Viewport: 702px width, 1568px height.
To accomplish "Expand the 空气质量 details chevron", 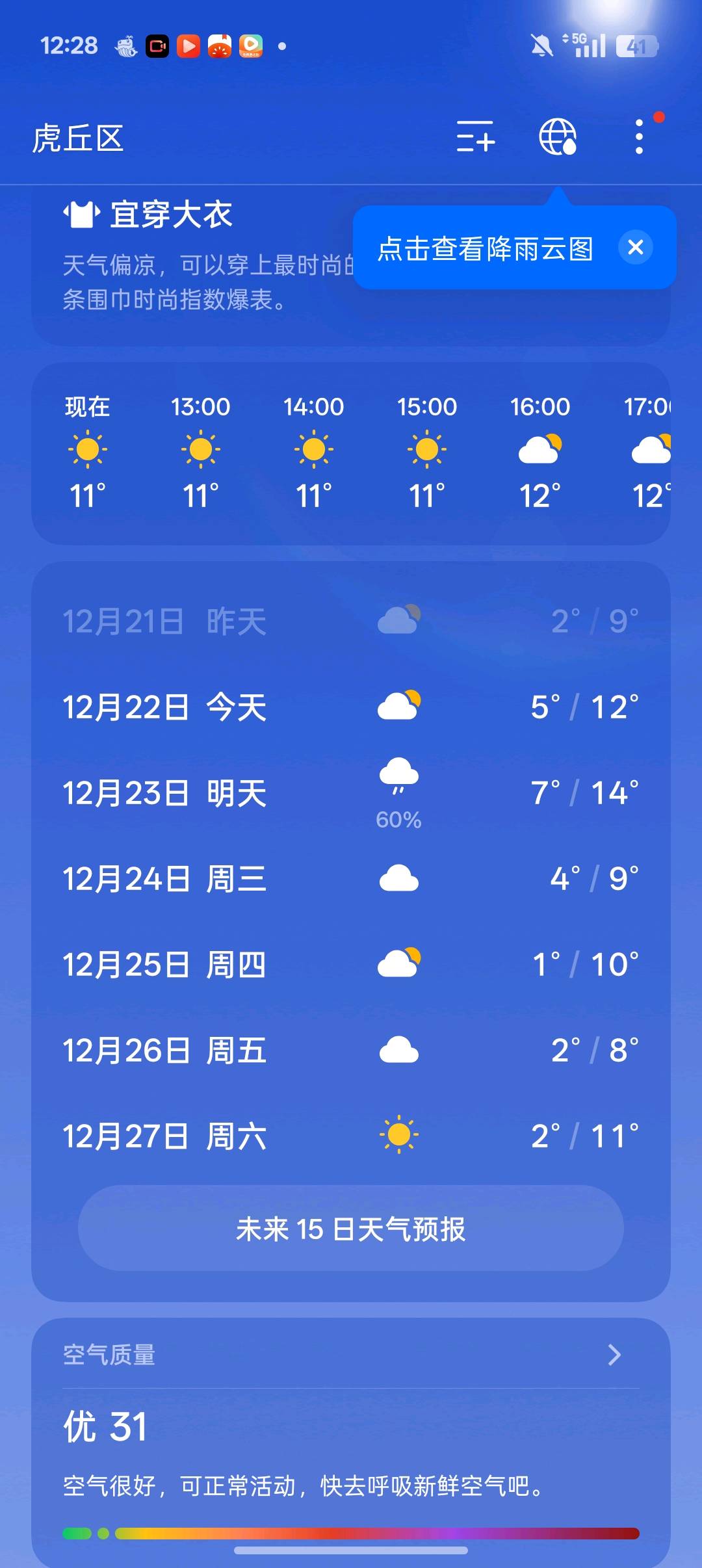I will (x=615, y=1356).
